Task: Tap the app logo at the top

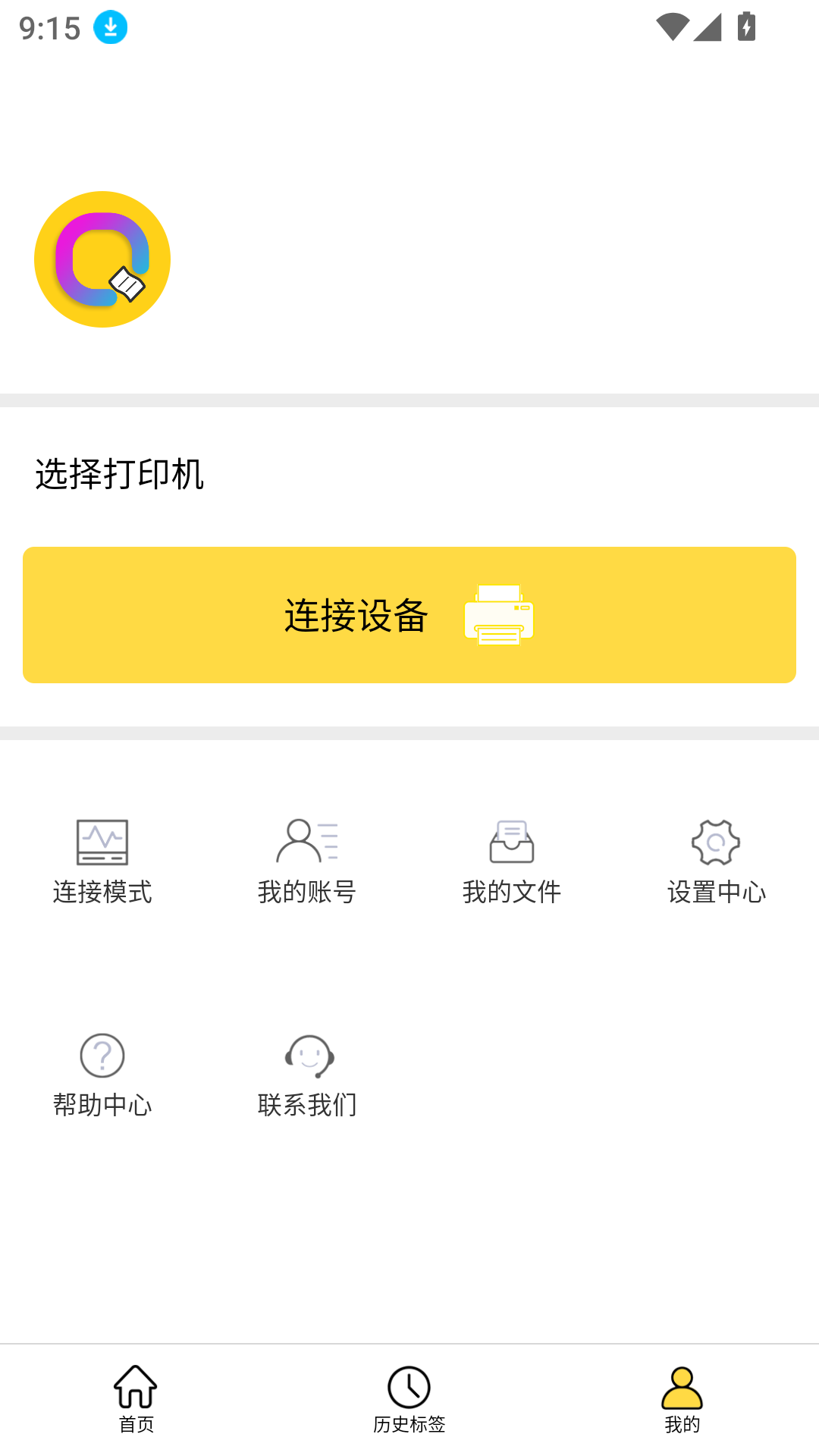Action: [x=102, y=259]
